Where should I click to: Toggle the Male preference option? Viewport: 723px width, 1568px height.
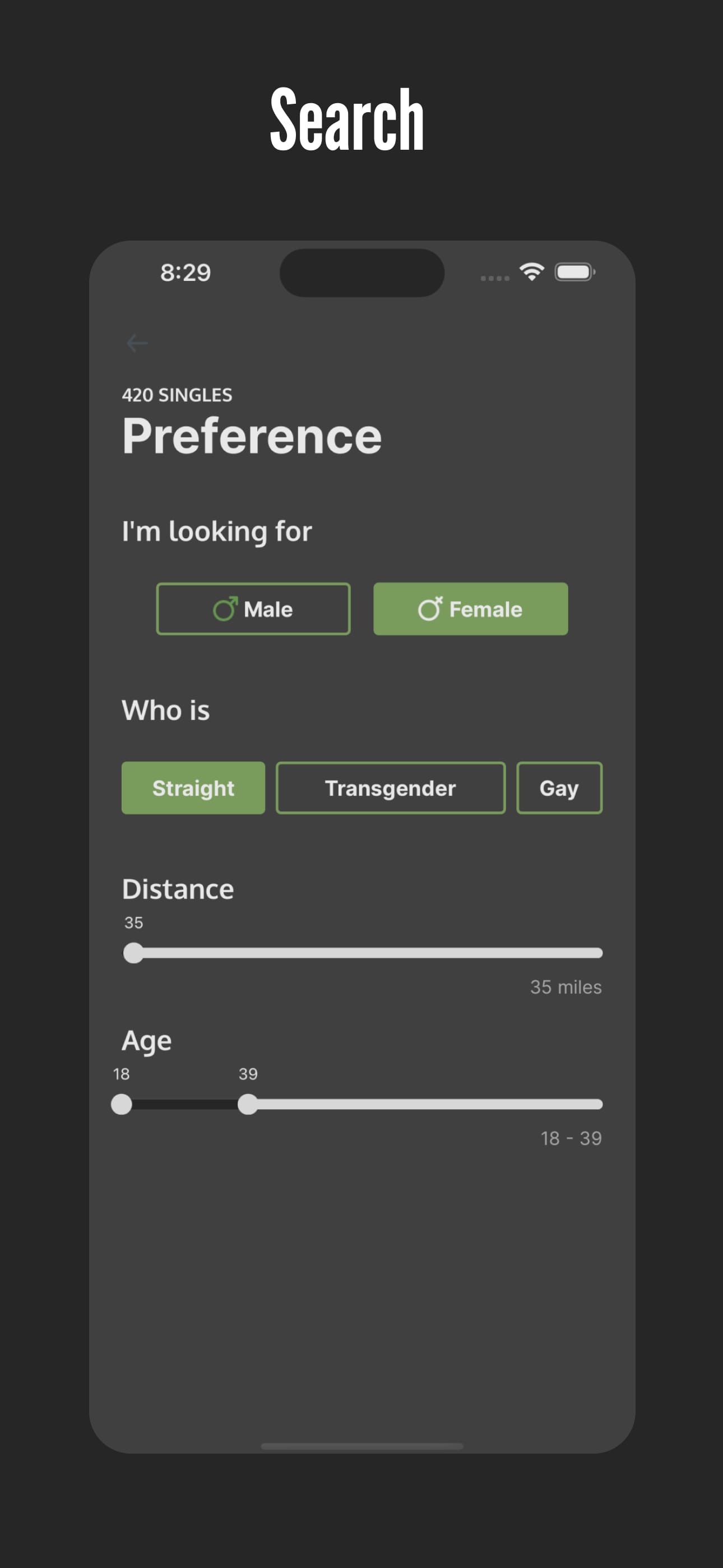(254, 608)
